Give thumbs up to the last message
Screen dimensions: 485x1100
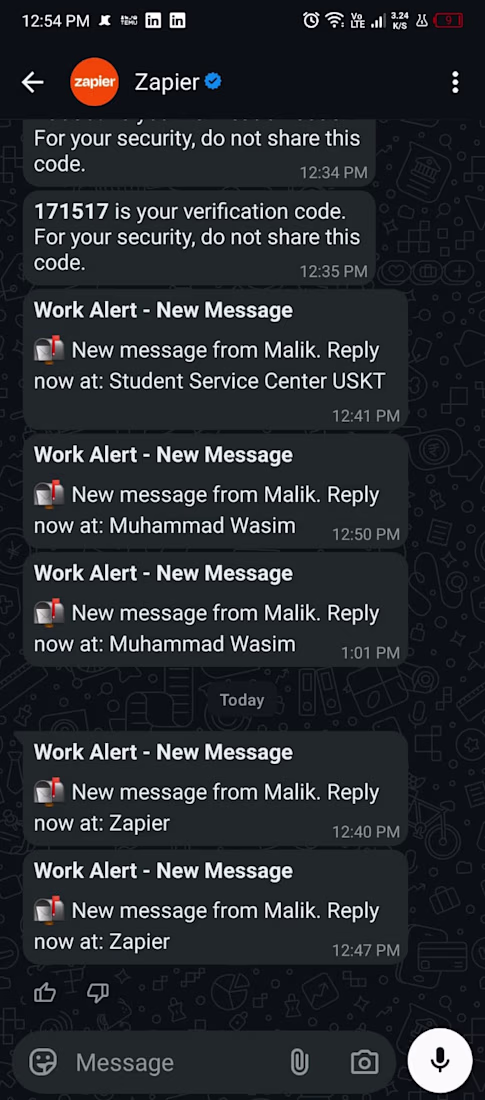tap(45, 991)
